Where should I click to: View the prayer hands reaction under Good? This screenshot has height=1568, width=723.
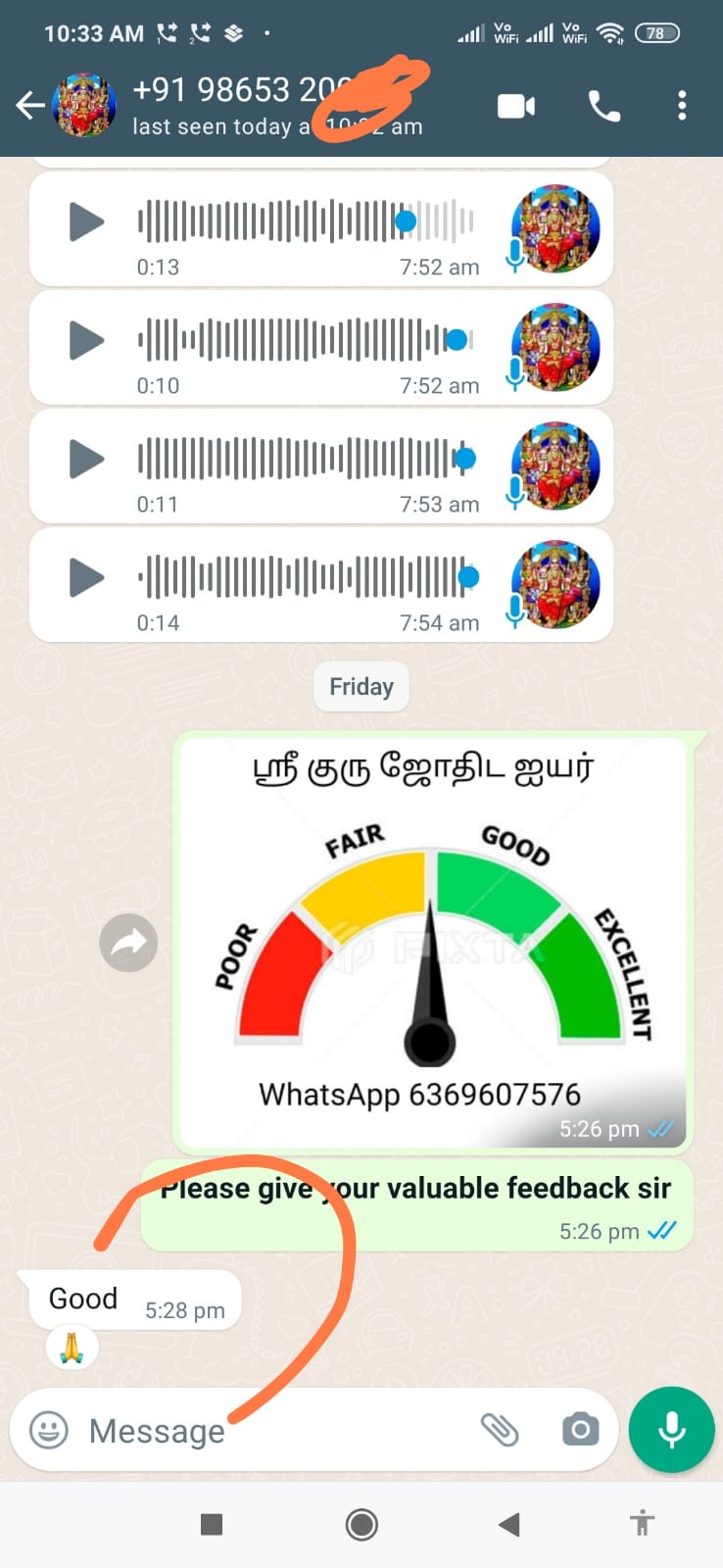(72, 1348)
